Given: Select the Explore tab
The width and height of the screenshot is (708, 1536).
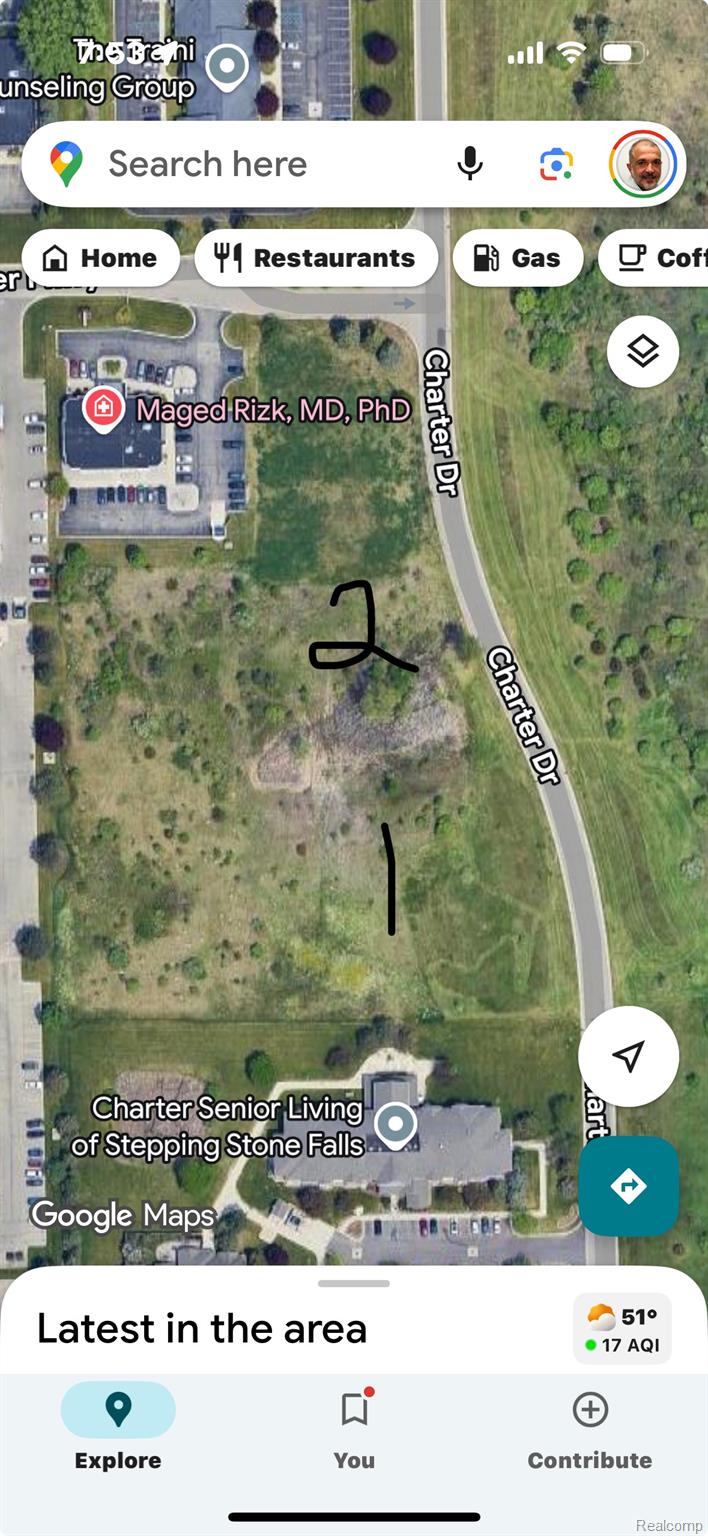Looking at the screenshot, I should pos(118,1430).
